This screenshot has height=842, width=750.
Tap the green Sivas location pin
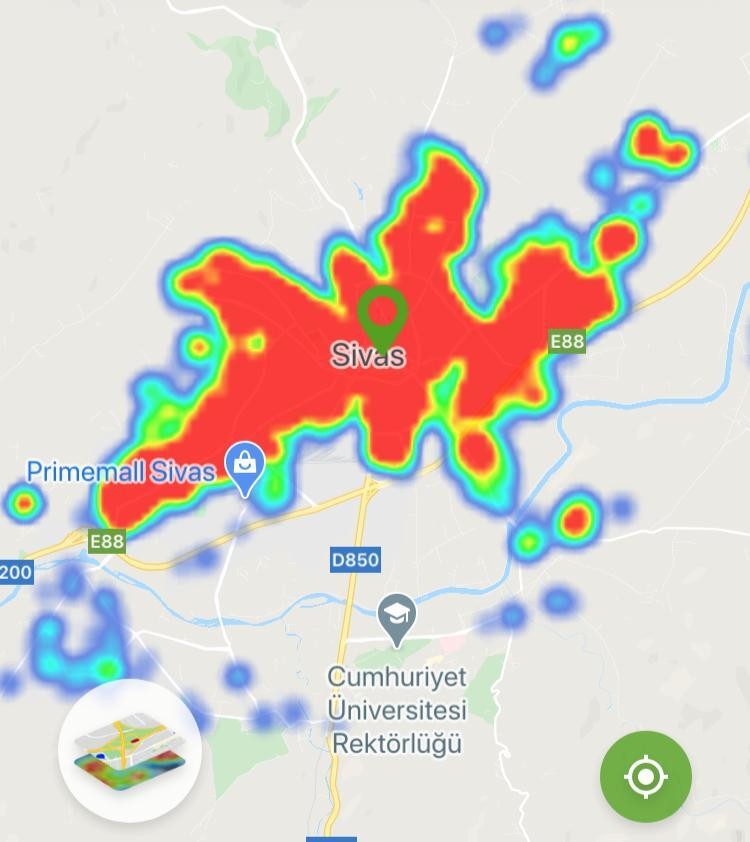point(383,314)
